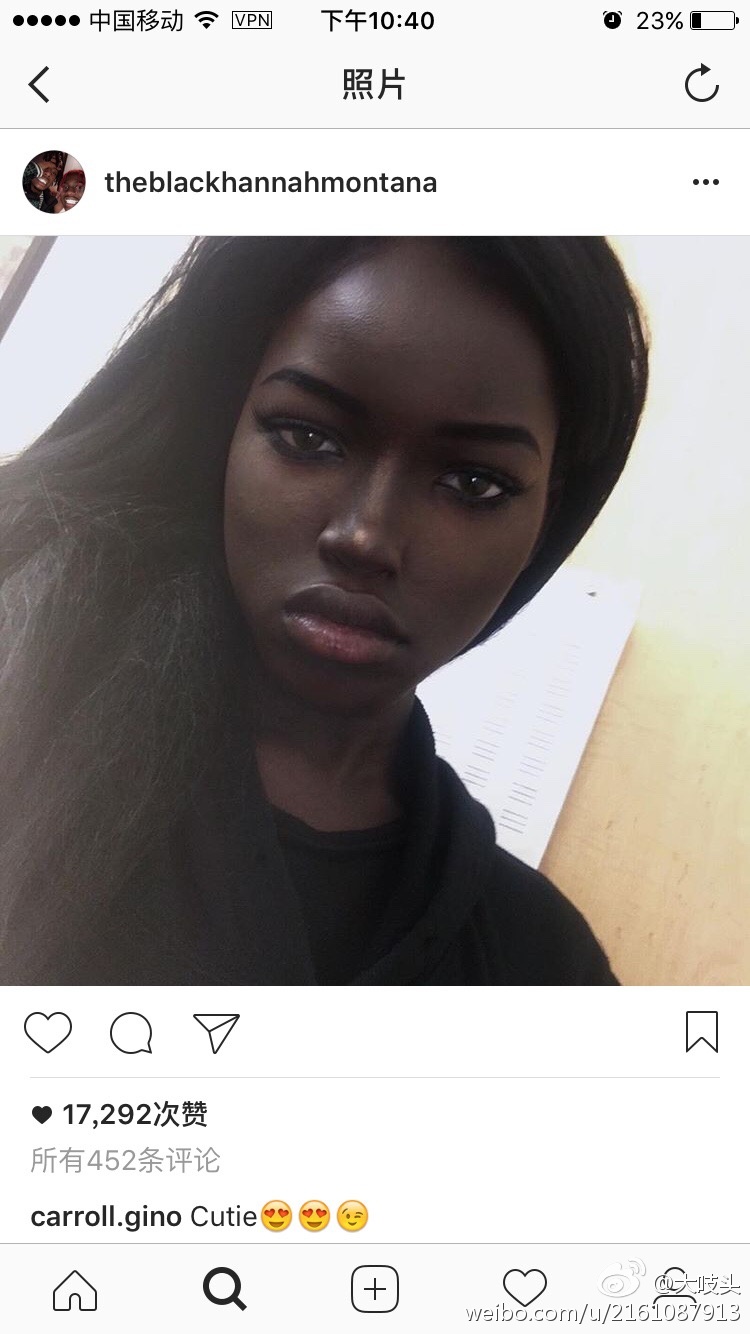
Task: Open theblackhannahmontana's profile picture
Action: point(54,182)
